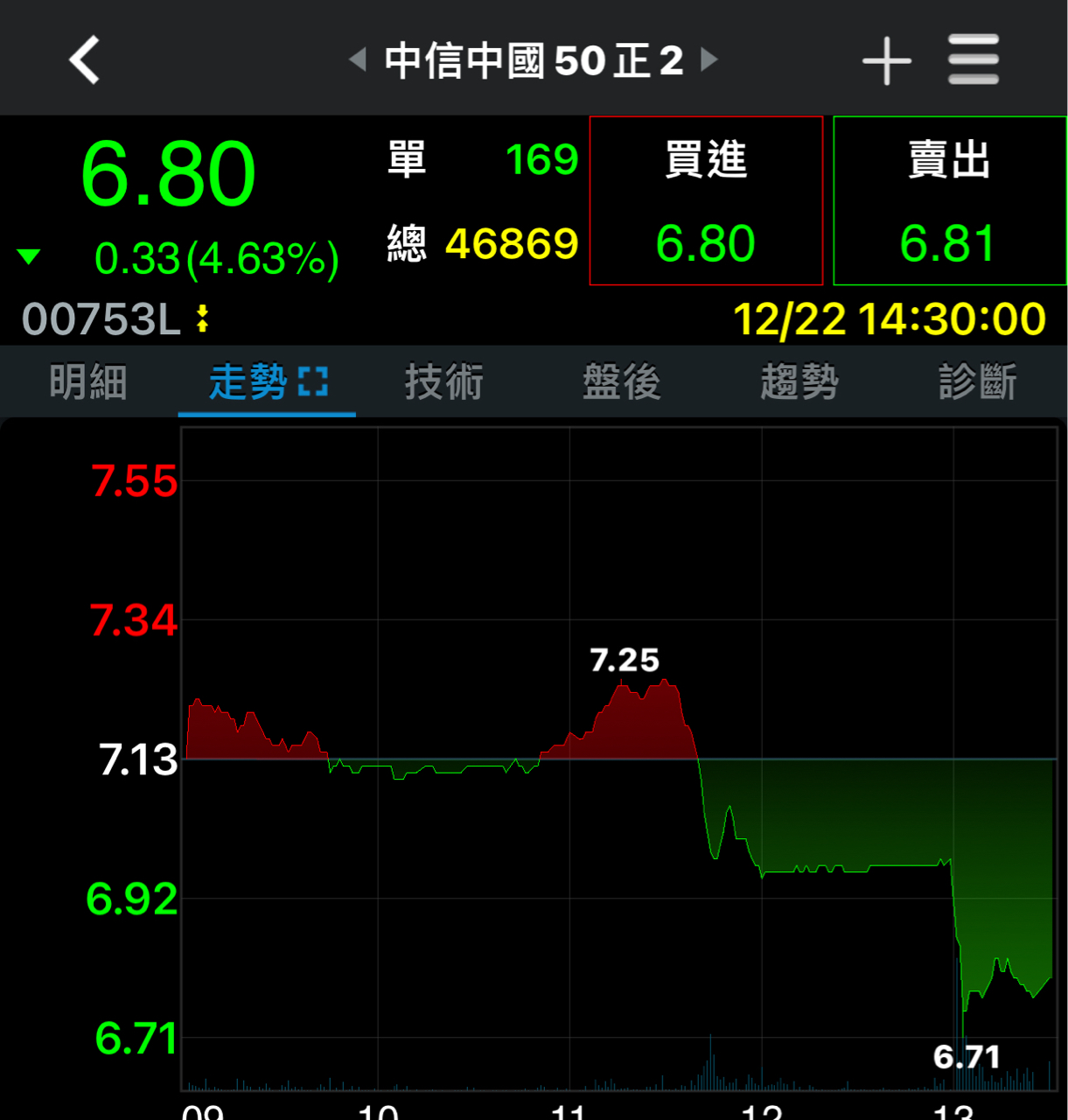Image resolution: width=1068 pixels, height=1120 pixels.
Task: Open the 明細 tab
Action: (88, 382)
